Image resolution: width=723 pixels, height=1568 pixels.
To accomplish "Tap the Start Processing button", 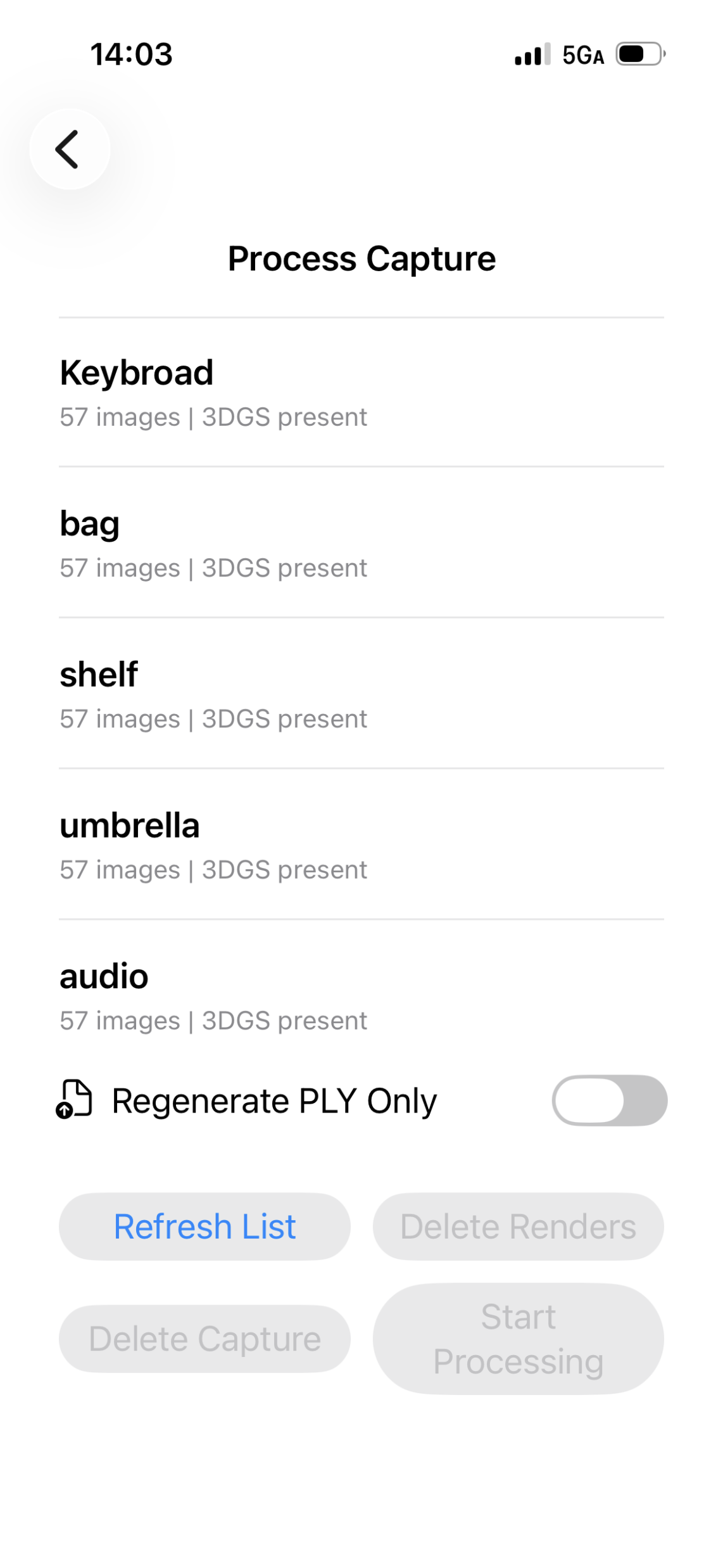I will tap(518, 1339).
